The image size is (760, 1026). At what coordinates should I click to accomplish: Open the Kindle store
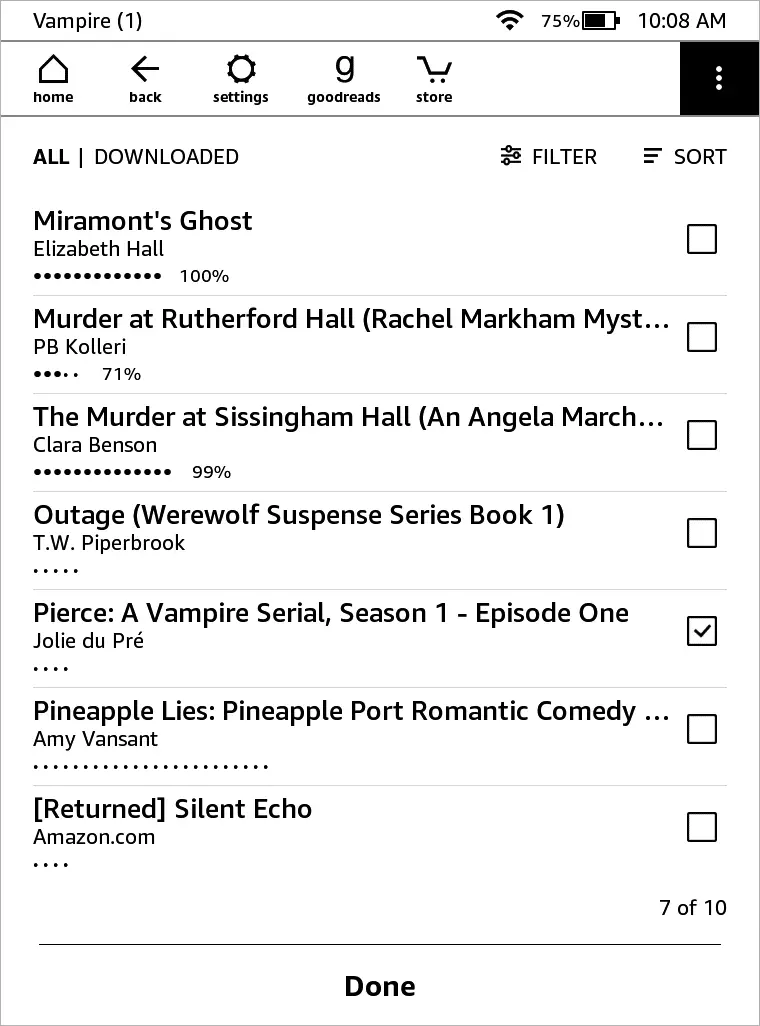pyautogui.click(x=434, y=79)
